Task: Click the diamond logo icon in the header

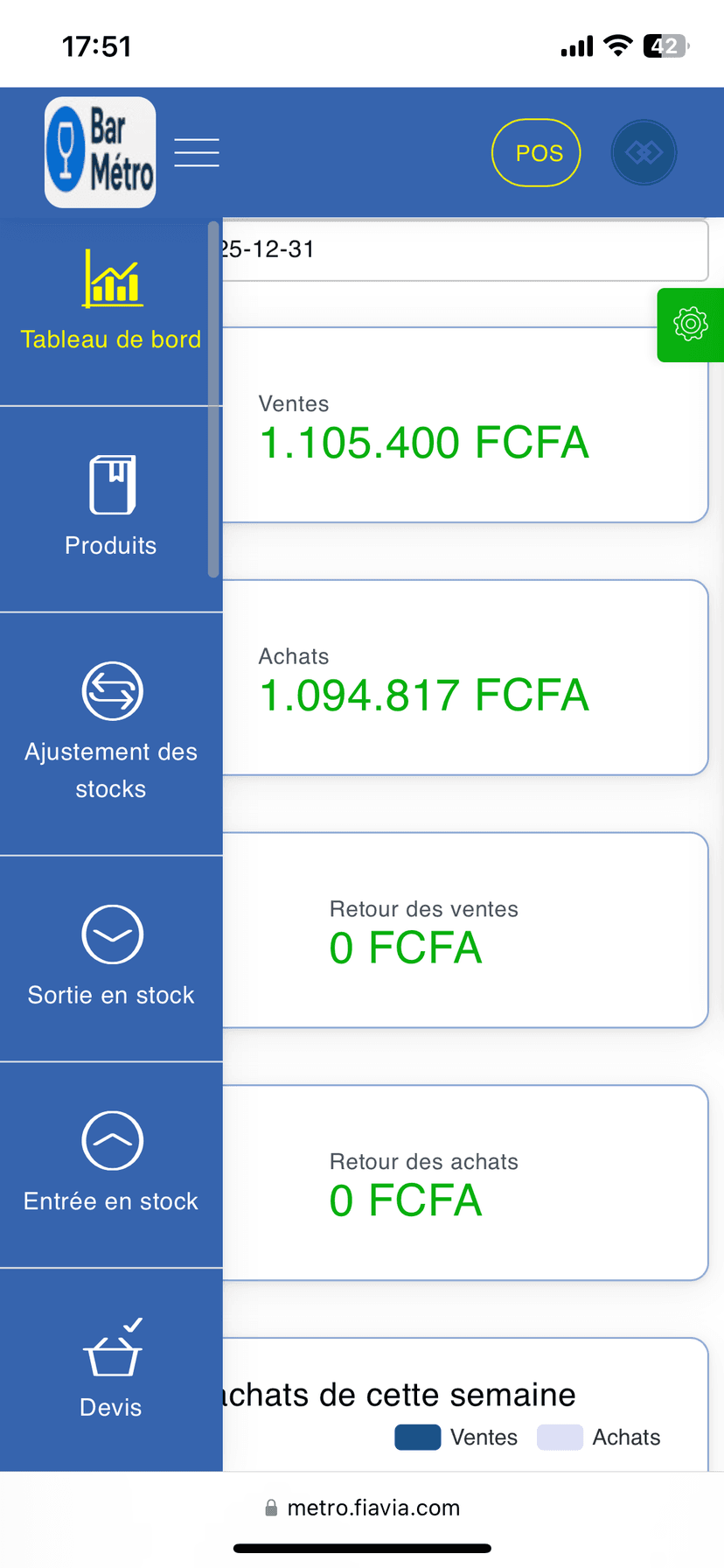Action: [x=644, y=152]
